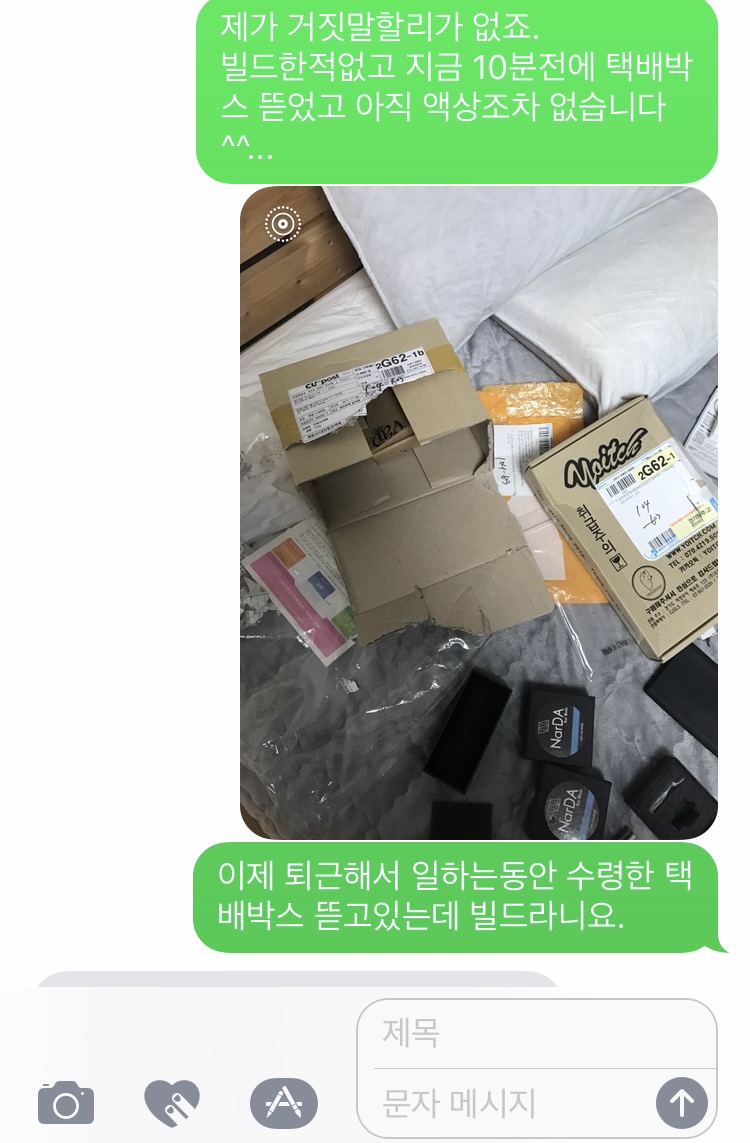The width and height of the screenshot is (750, 1143).
Task: Send the message with the arrow button
Action: click(682, 1104)
